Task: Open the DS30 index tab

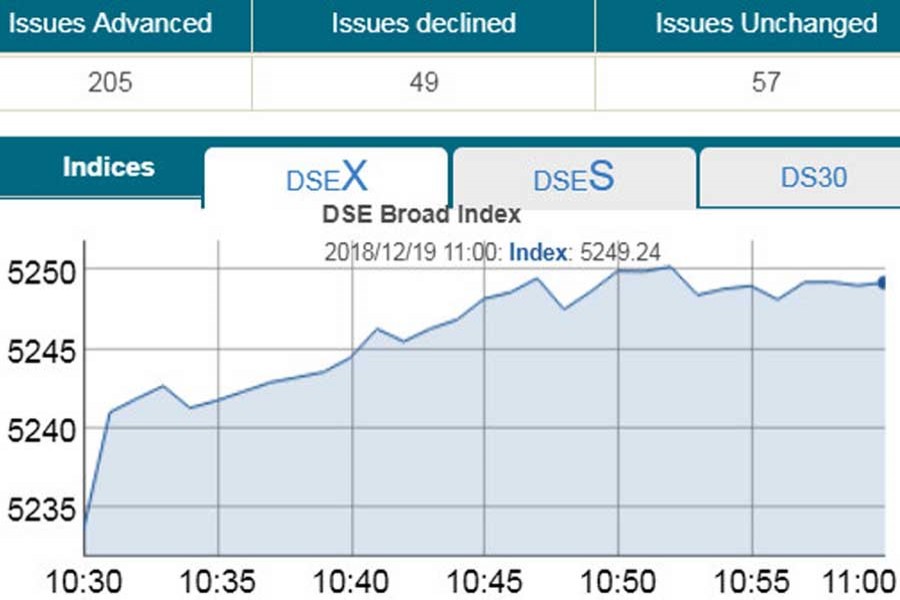Action: (x=813, y=177)
